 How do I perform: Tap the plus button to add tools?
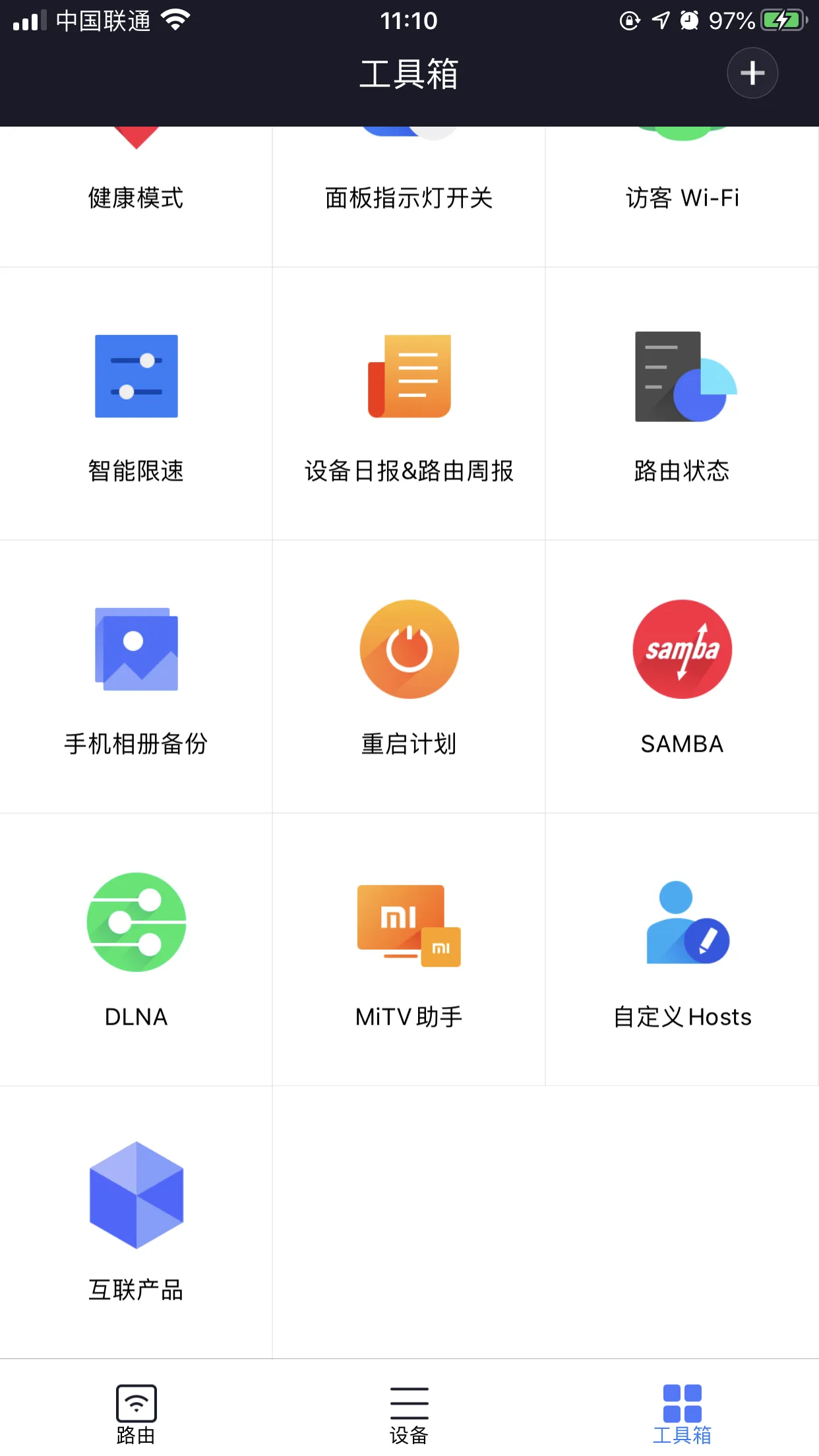coord(752,73)
